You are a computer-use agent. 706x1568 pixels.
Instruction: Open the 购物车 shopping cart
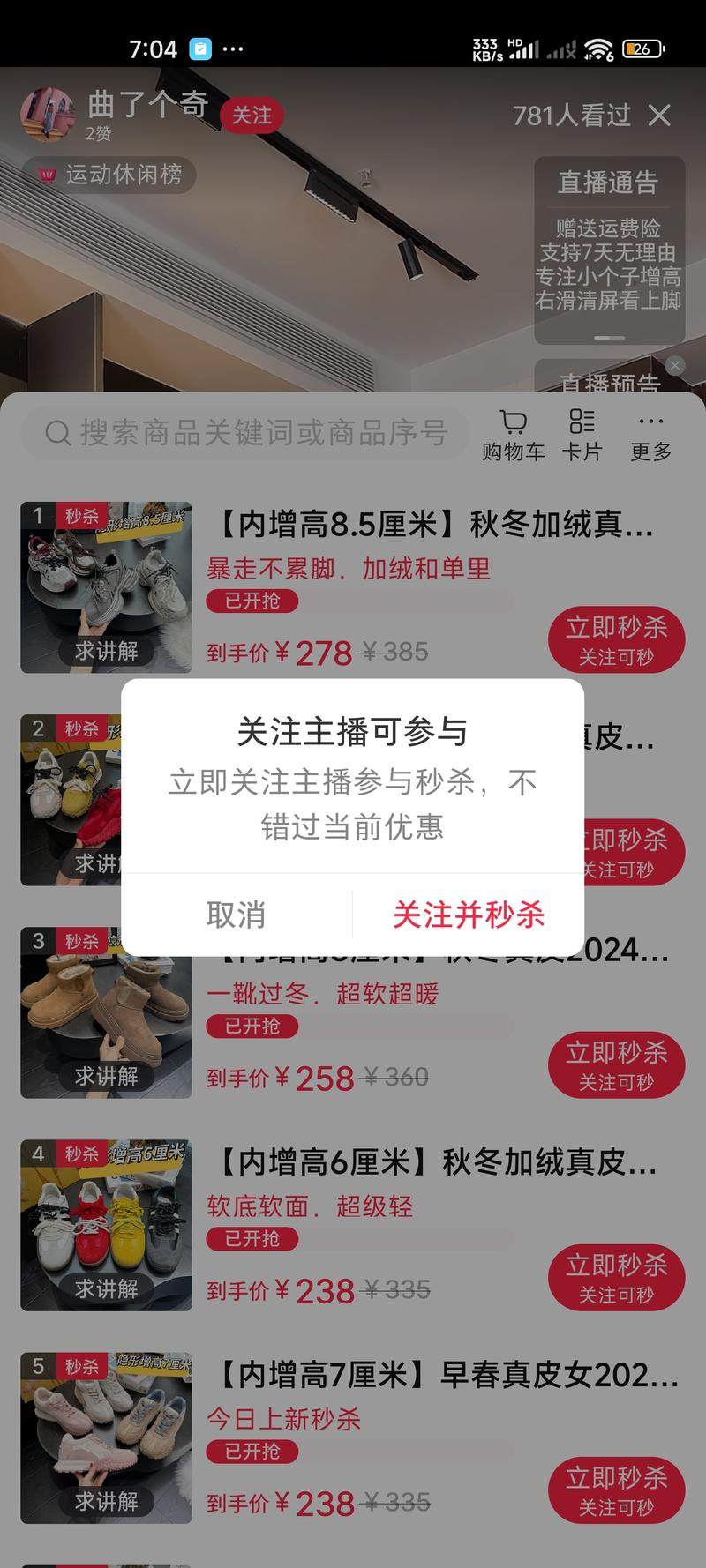point(513,435)
